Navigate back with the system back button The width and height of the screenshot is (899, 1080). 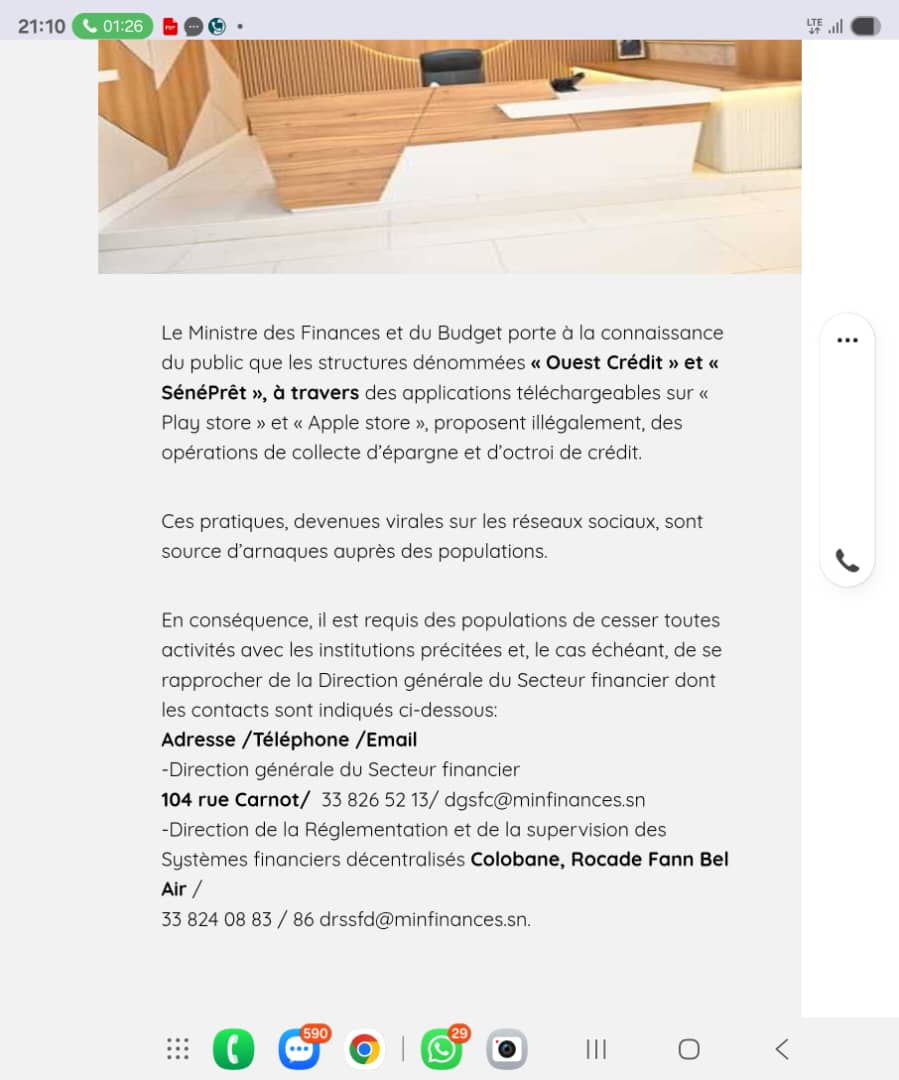tap(782, 1049)
